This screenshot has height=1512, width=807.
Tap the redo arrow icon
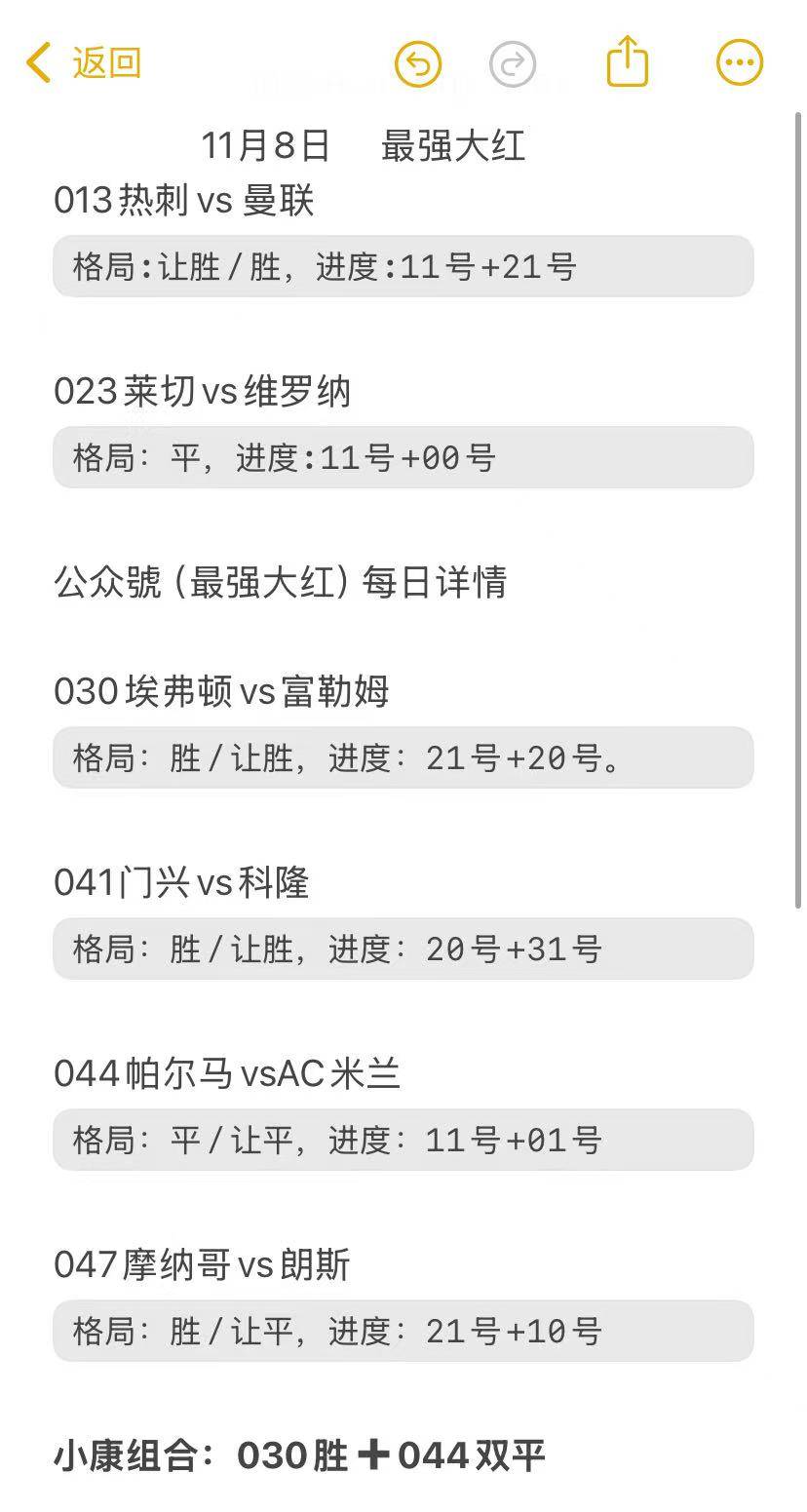513,62
